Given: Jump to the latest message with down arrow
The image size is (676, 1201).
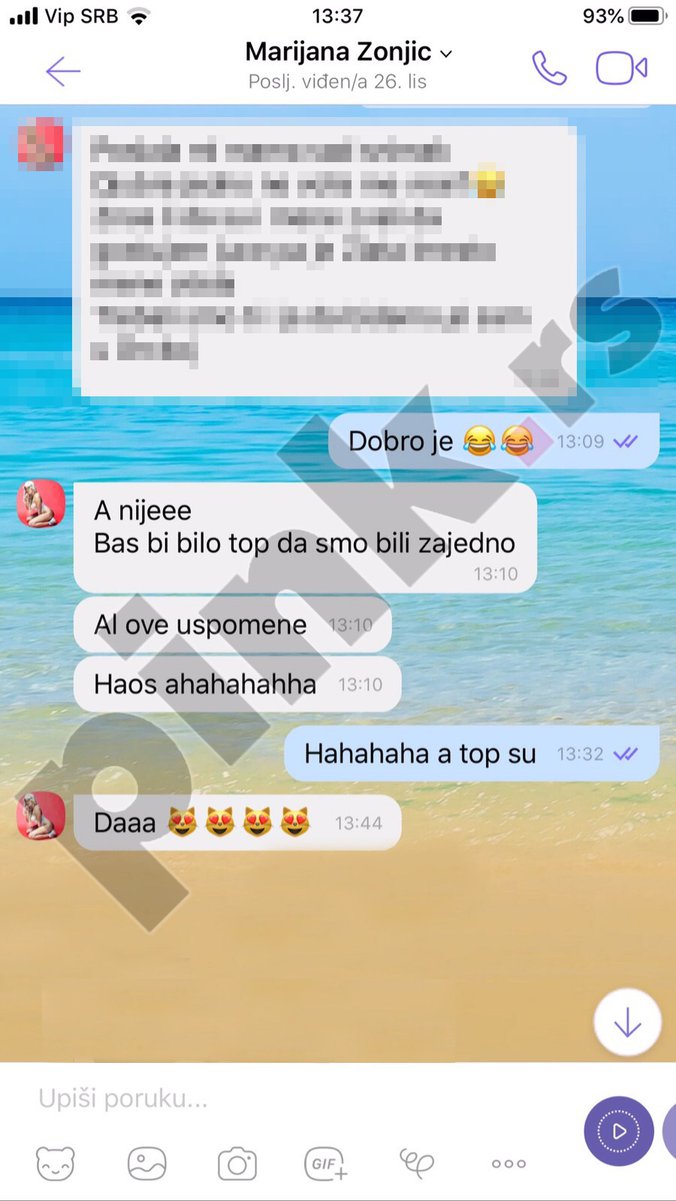Looking at the screenshot, I should (627, 1022).
